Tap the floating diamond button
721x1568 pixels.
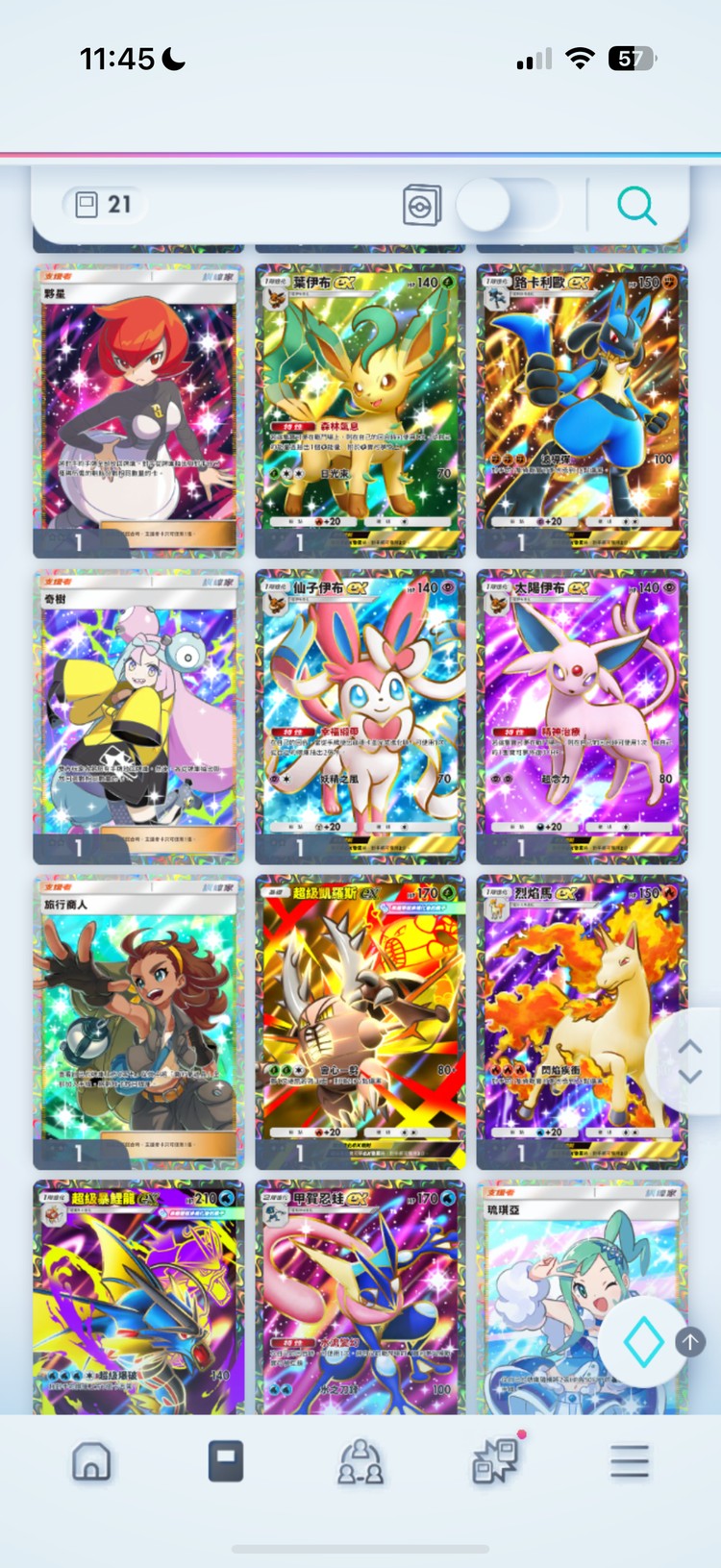click(x=642, y=1341)
